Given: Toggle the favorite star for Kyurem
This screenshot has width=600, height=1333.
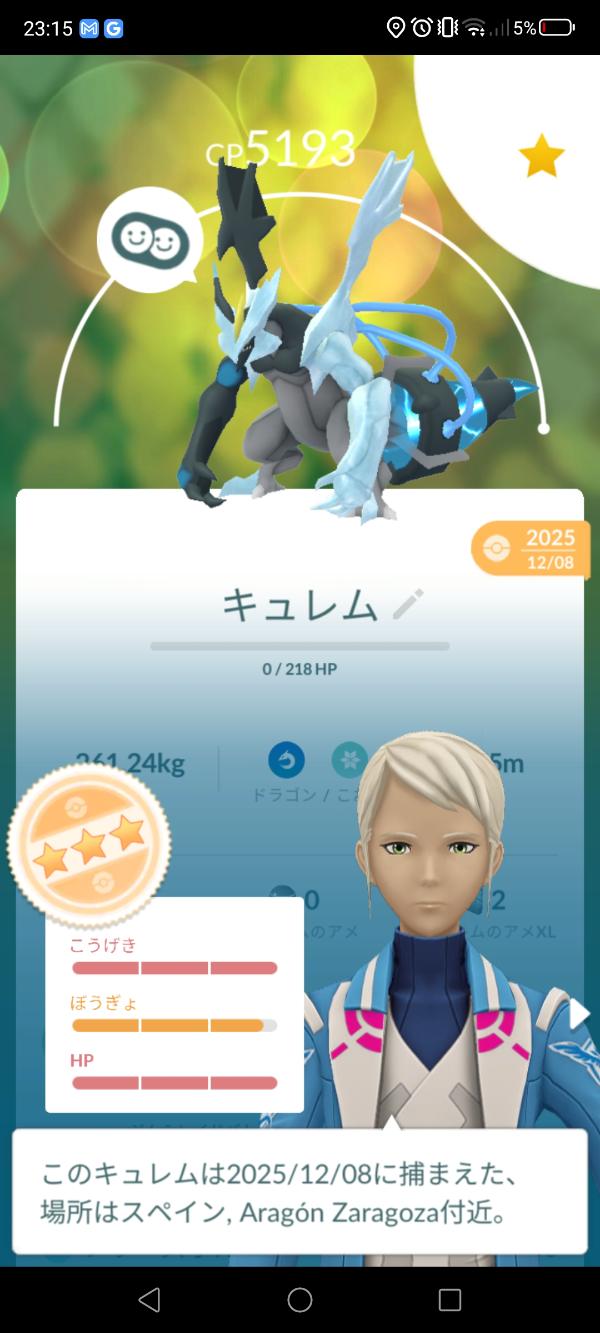Looking at the screenshot, I should 541,155.
